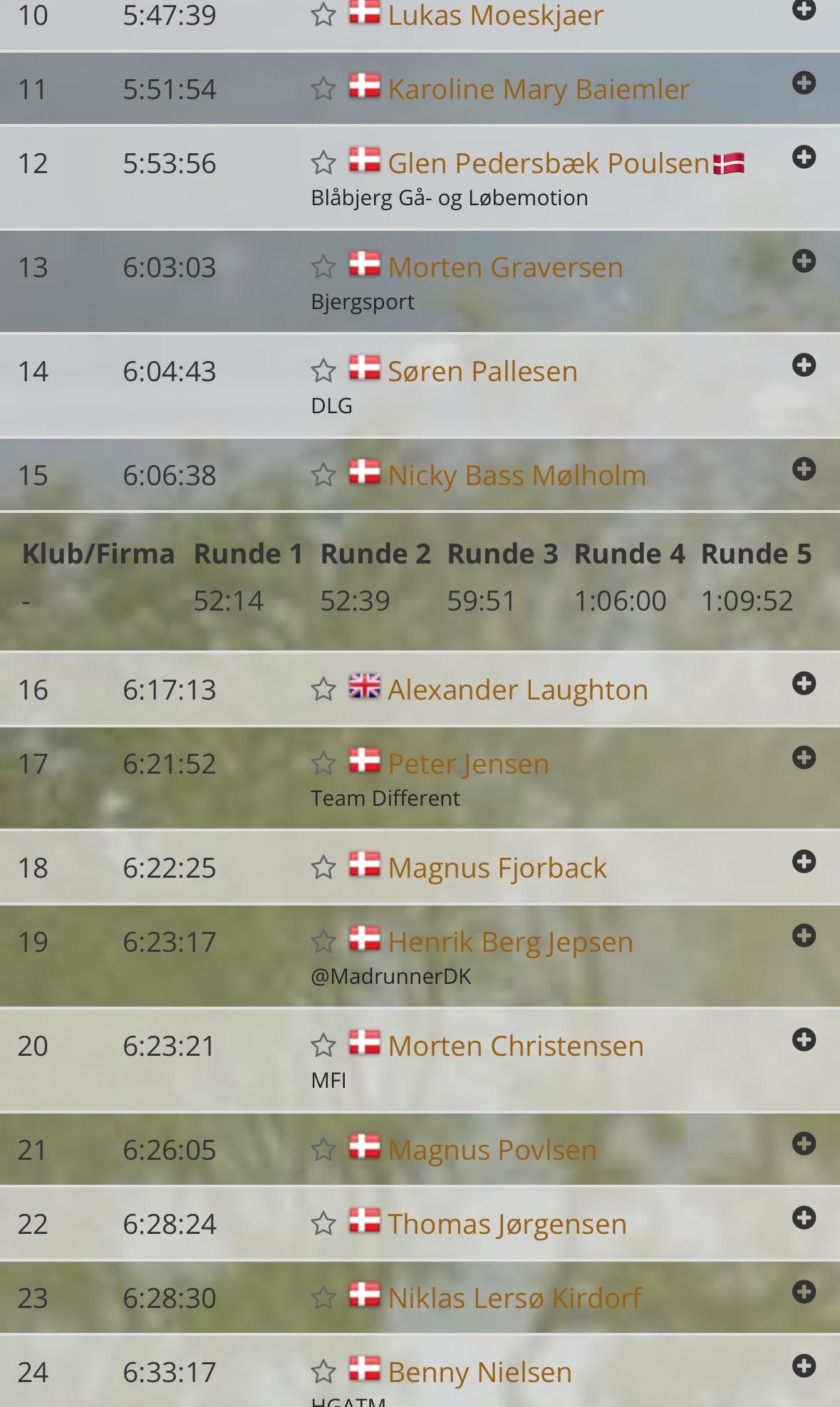The height and width of the screenshot is (1407, 840).
Task: Open Magnus Povlsen's name link
Action: (x=492, y=1150)
